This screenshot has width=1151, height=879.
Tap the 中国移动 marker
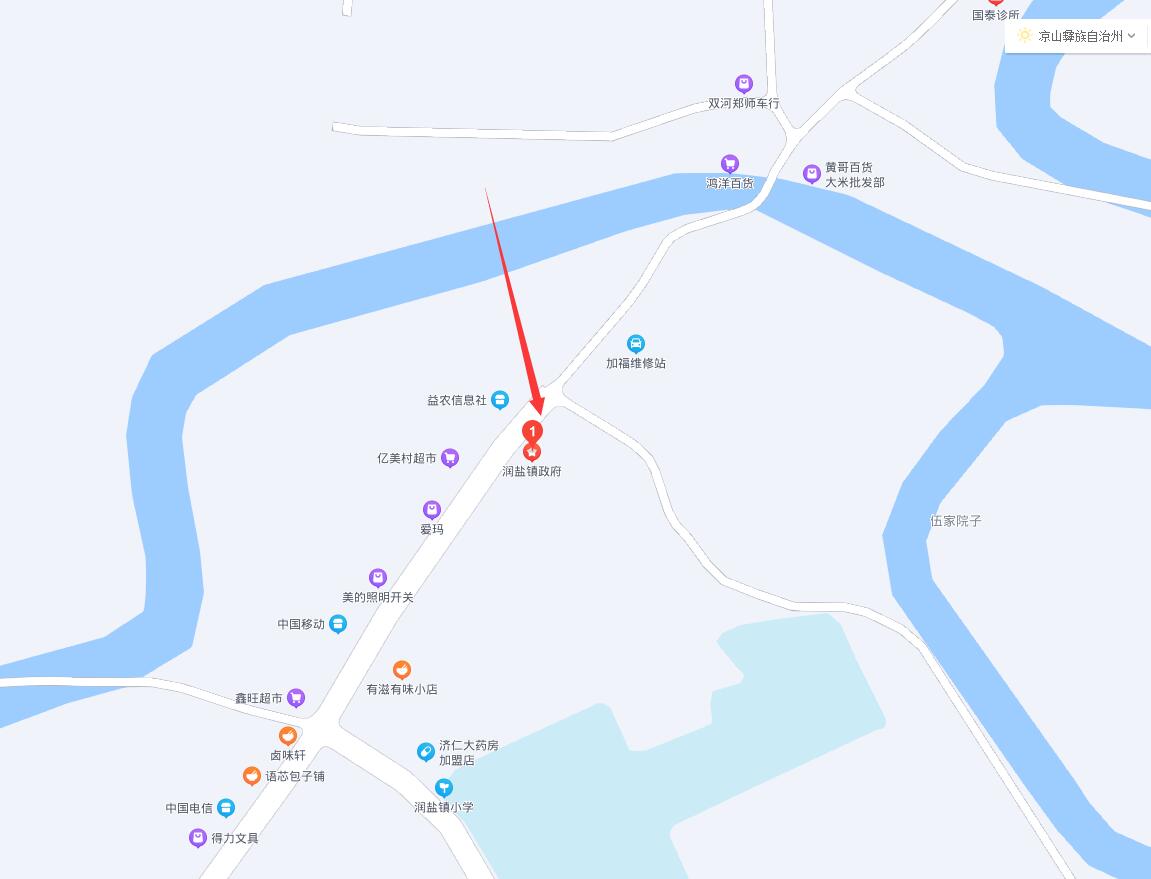click(x=338, y=624)
